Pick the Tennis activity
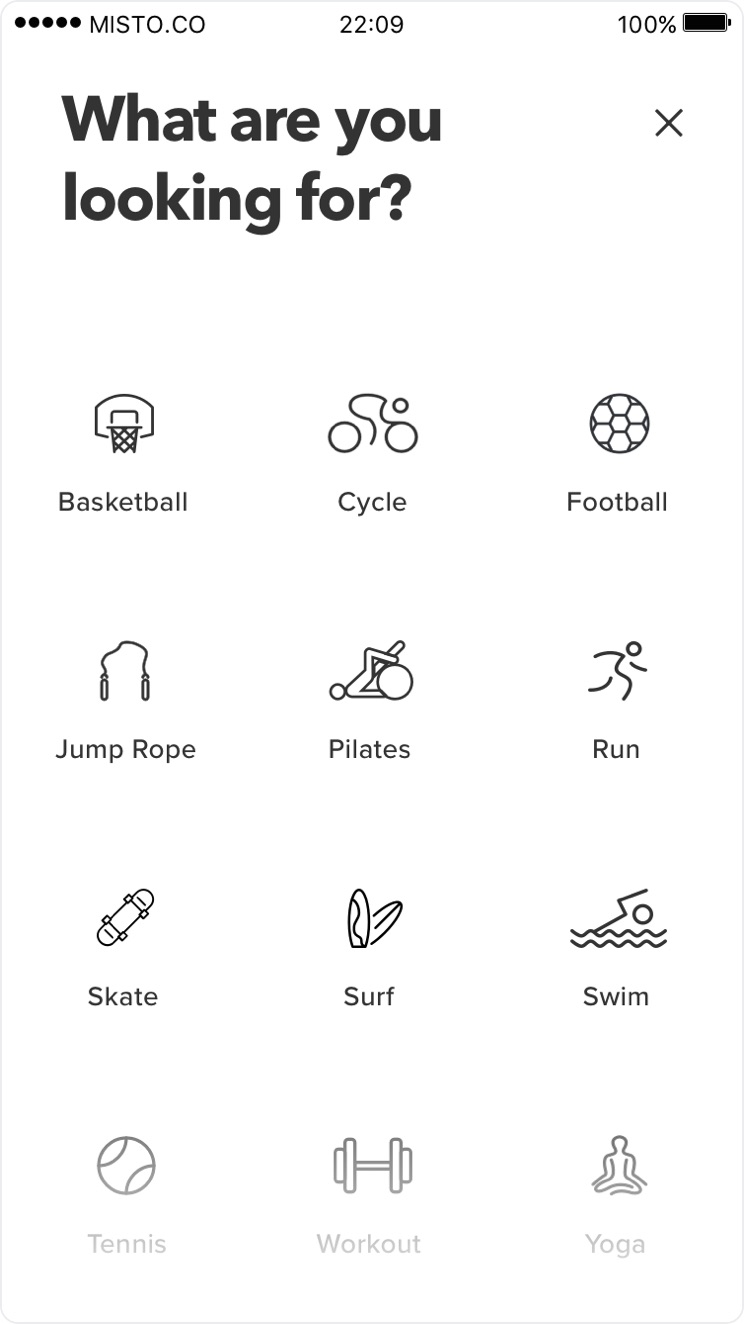 click(126, 1196)
